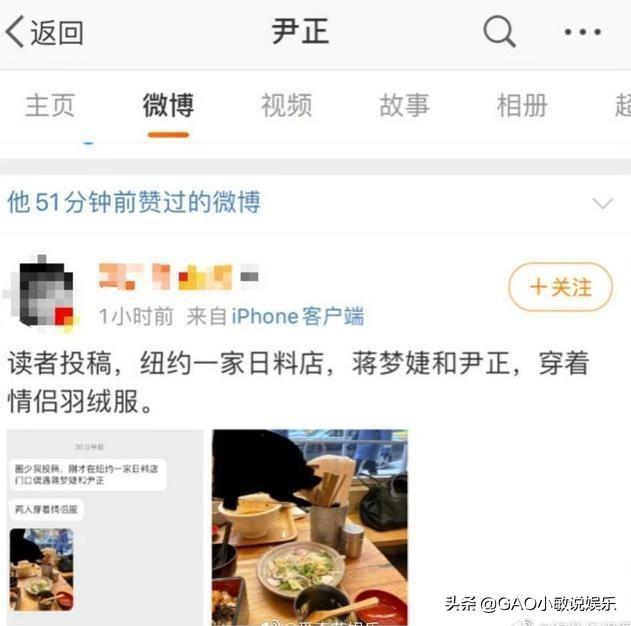The height and width of the screenshot is (626, 631).
Task: Switch to the 视频 tab
Action: pos(286,105)
